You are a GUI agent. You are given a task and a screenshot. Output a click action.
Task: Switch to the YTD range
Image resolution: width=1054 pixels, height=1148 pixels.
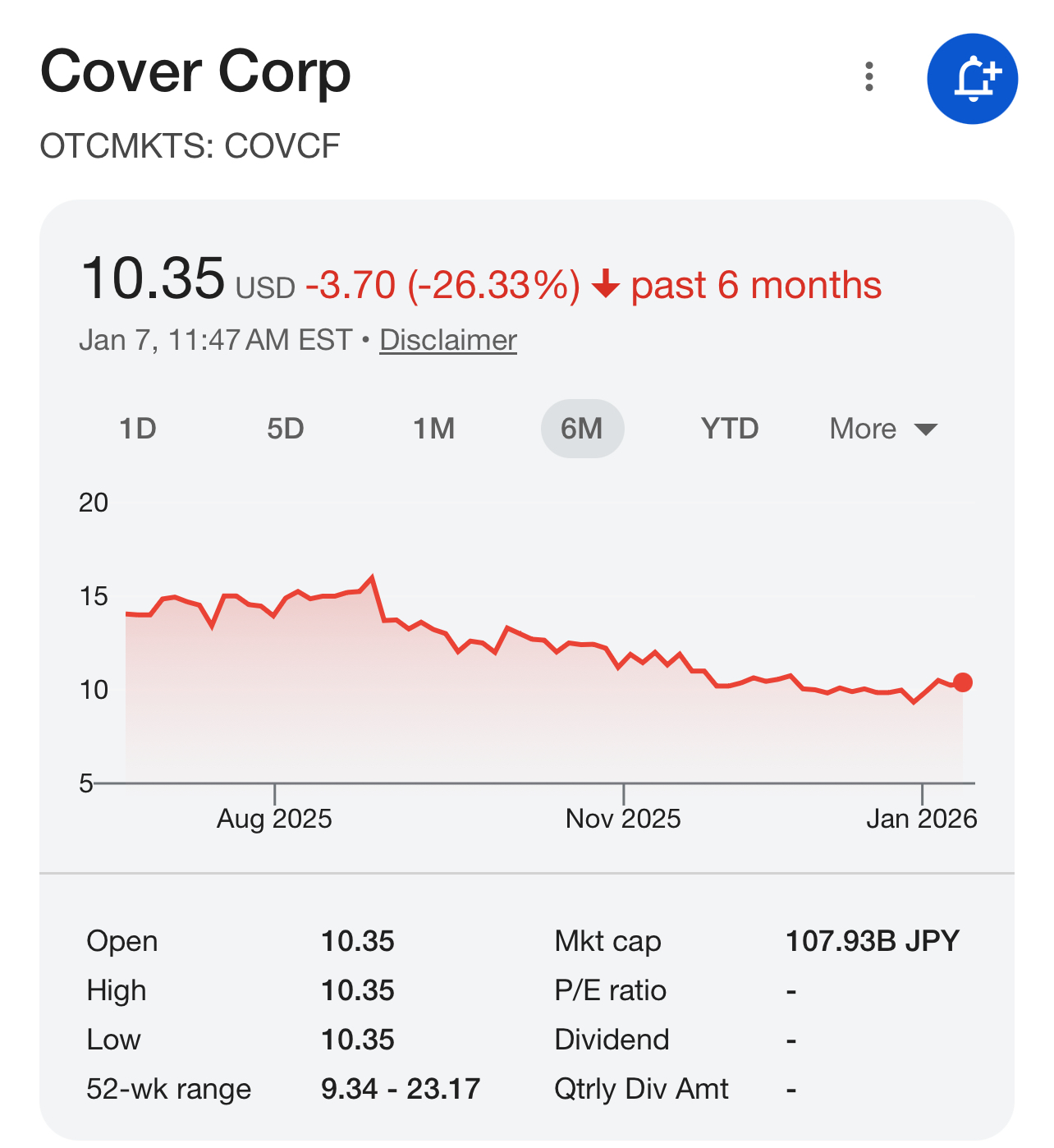click(730, 429)
